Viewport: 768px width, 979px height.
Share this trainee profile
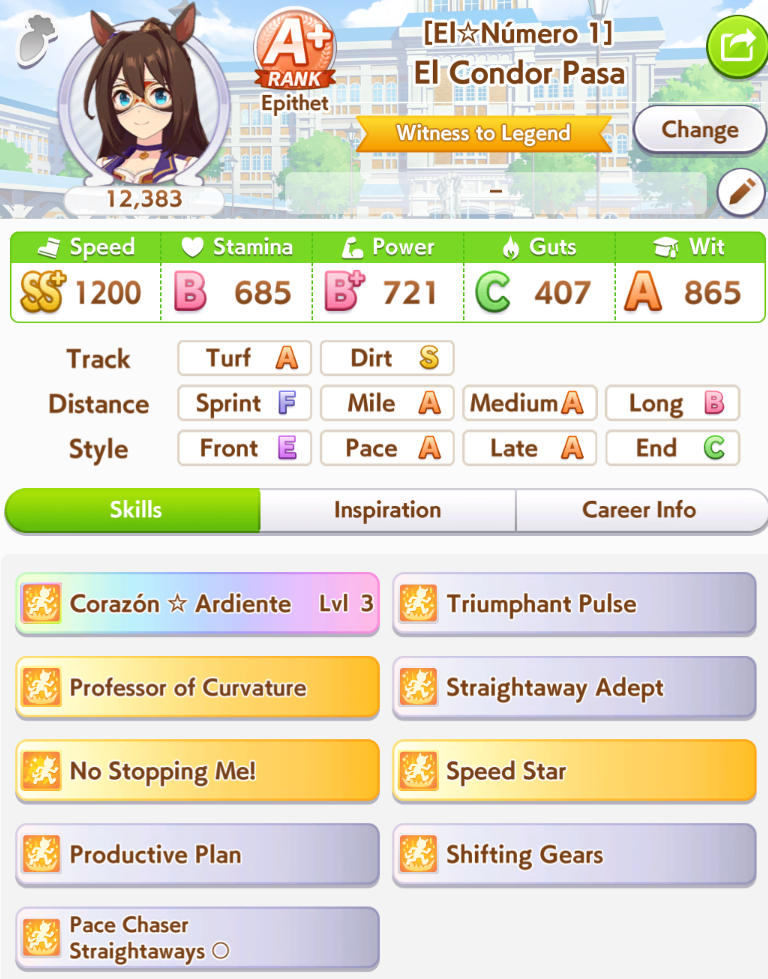736,44
